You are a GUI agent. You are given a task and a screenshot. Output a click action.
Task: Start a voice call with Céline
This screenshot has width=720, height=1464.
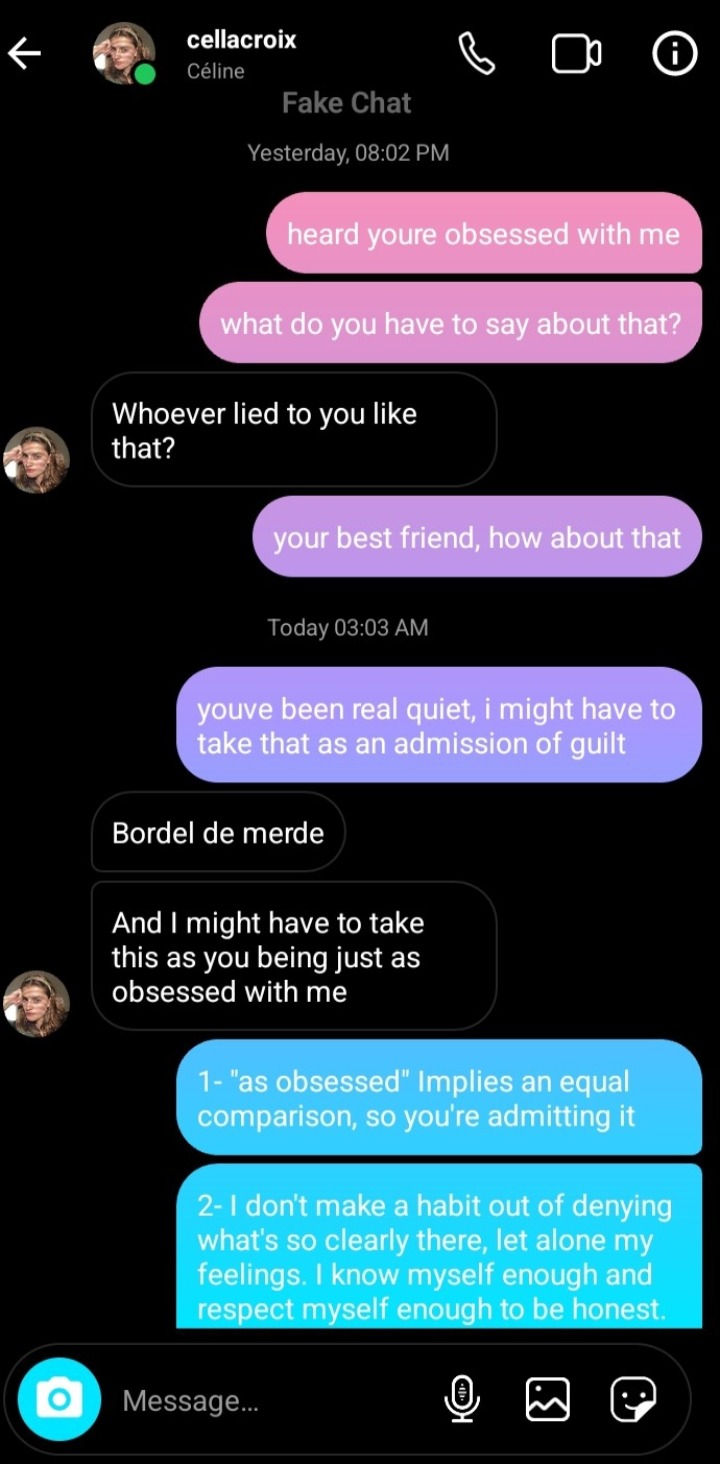tap(477, 54)
